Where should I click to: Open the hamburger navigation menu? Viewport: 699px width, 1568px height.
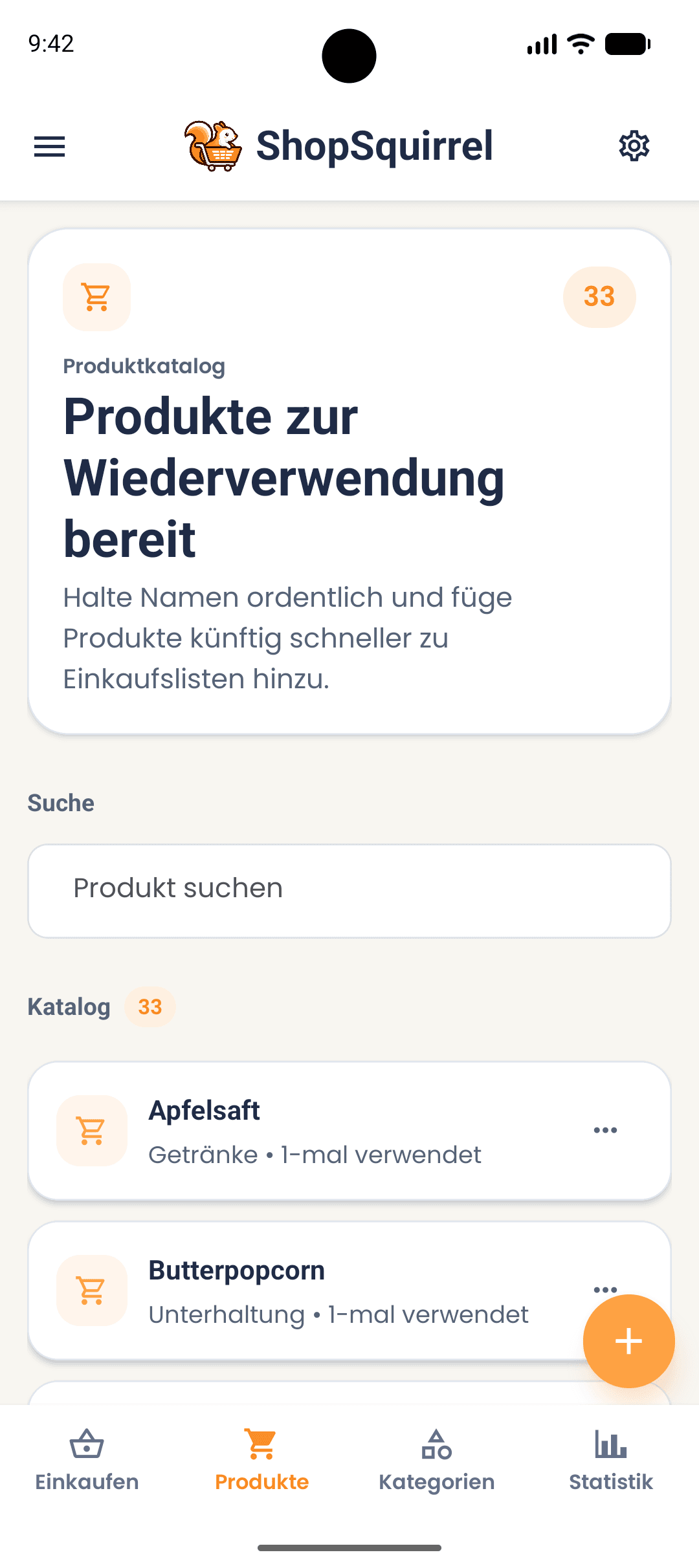pos(49,147)
